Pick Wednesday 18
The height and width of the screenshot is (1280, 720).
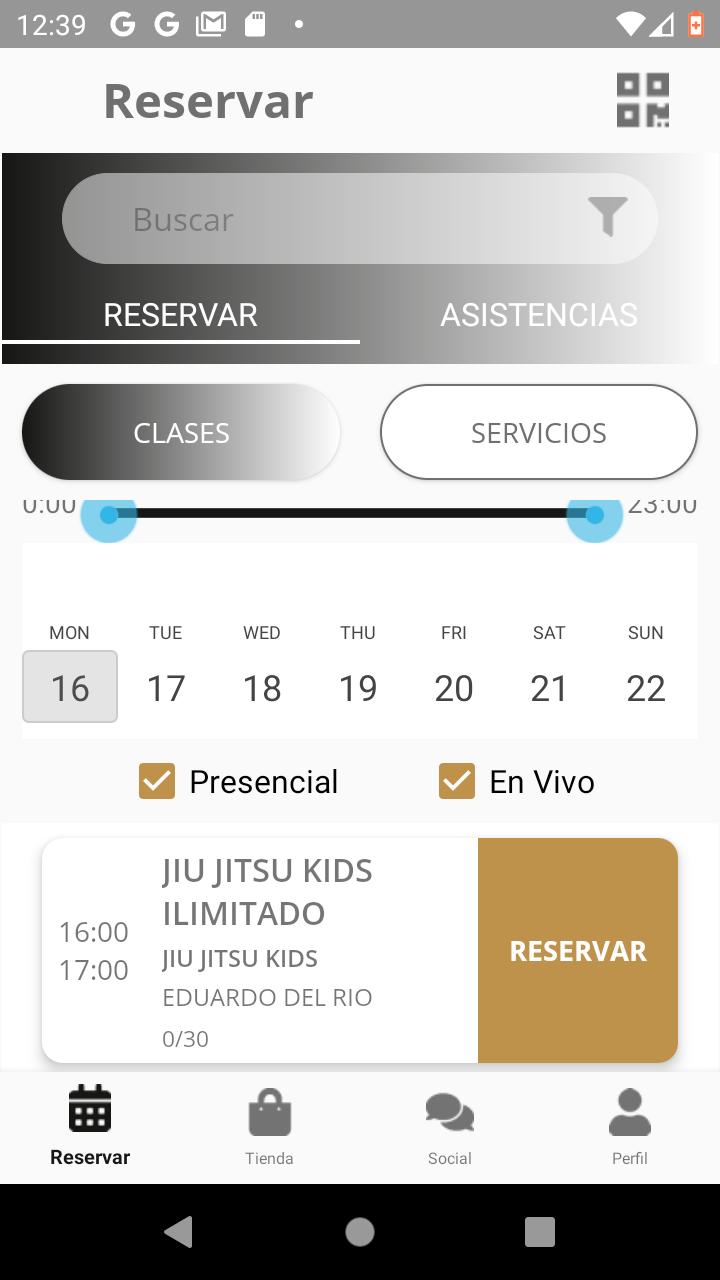[x=262, y=687]
